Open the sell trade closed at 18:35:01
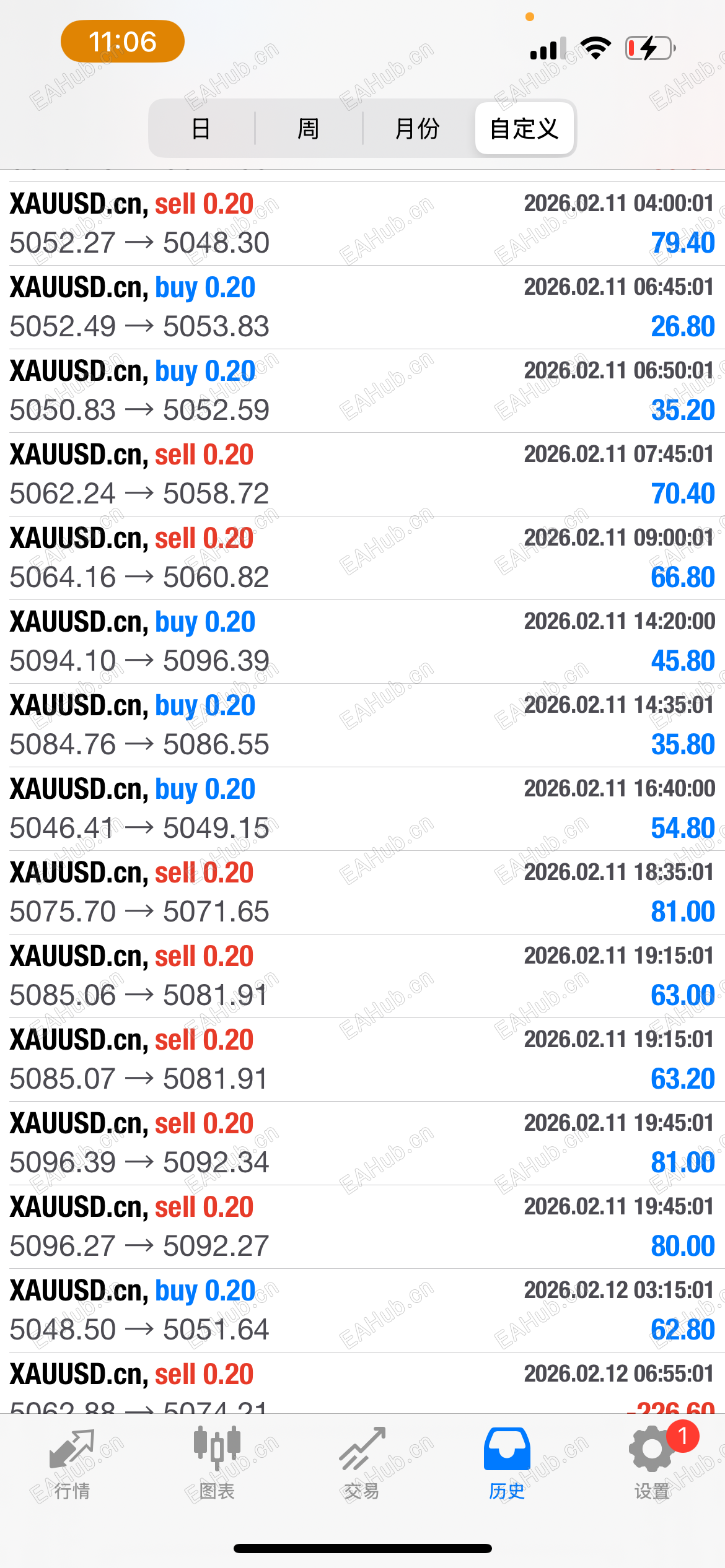The width and height of the screenshot is (725, 1568). tap(362, 892)
